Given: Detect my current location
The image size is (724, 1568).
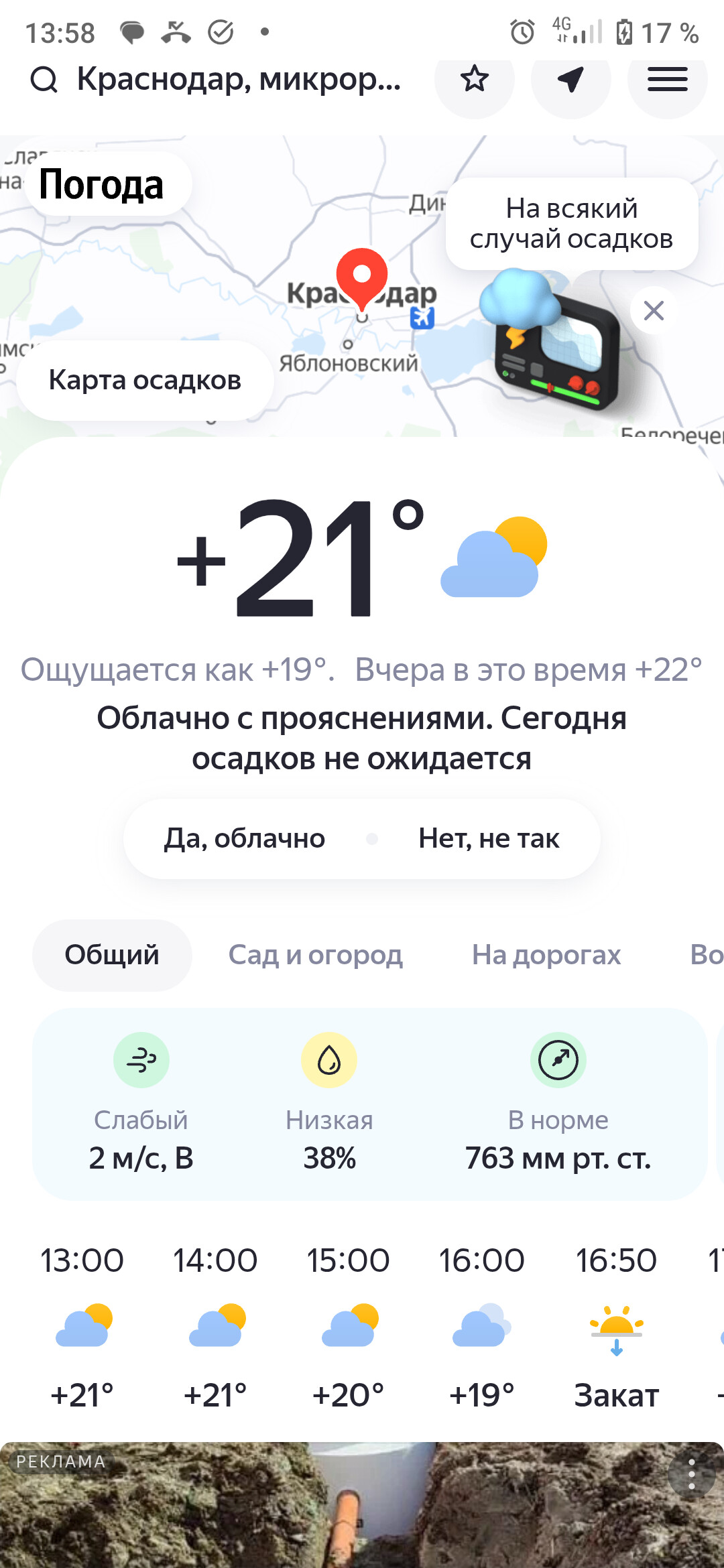Looking at the screenshot, I should (570, 80).
